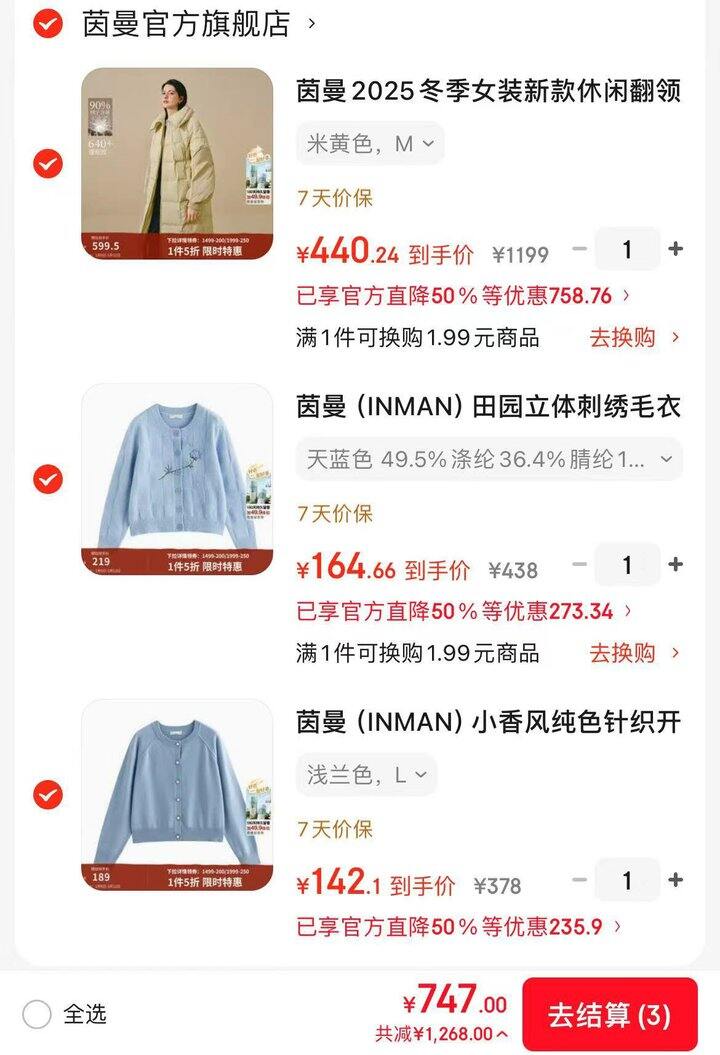Open the 田园立体刺绣毛衣 product image
720x1055 pixels.
pos(177,480)
